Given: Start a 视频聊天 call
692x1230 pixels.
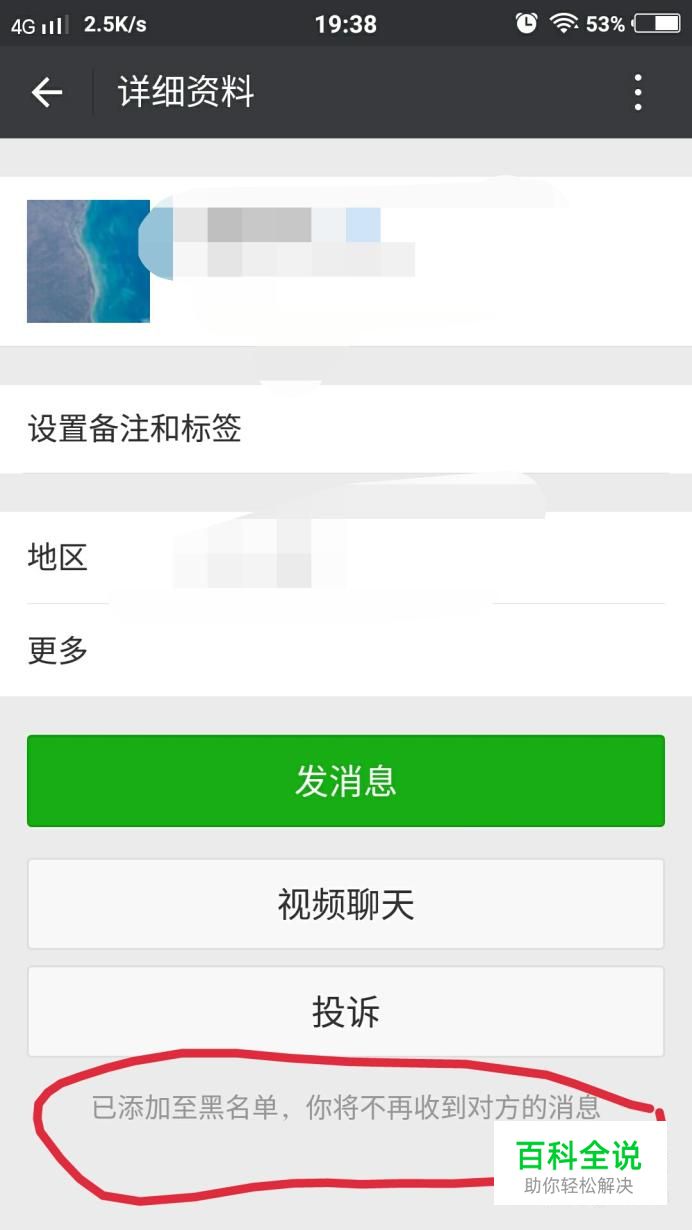Looking at the screenshot, I should [346, 904].
